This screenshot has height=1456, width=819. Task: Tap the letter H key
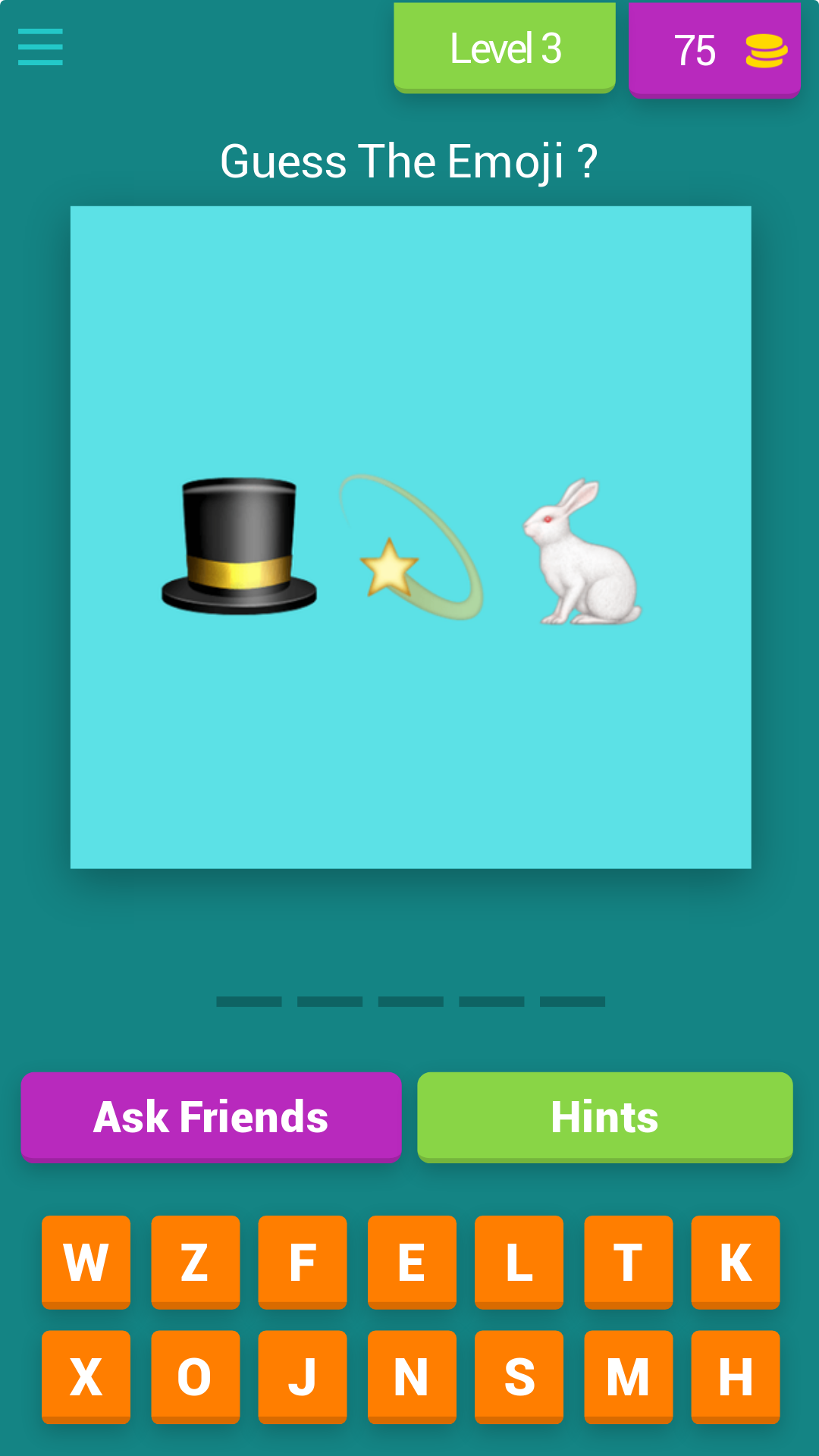735,1378
